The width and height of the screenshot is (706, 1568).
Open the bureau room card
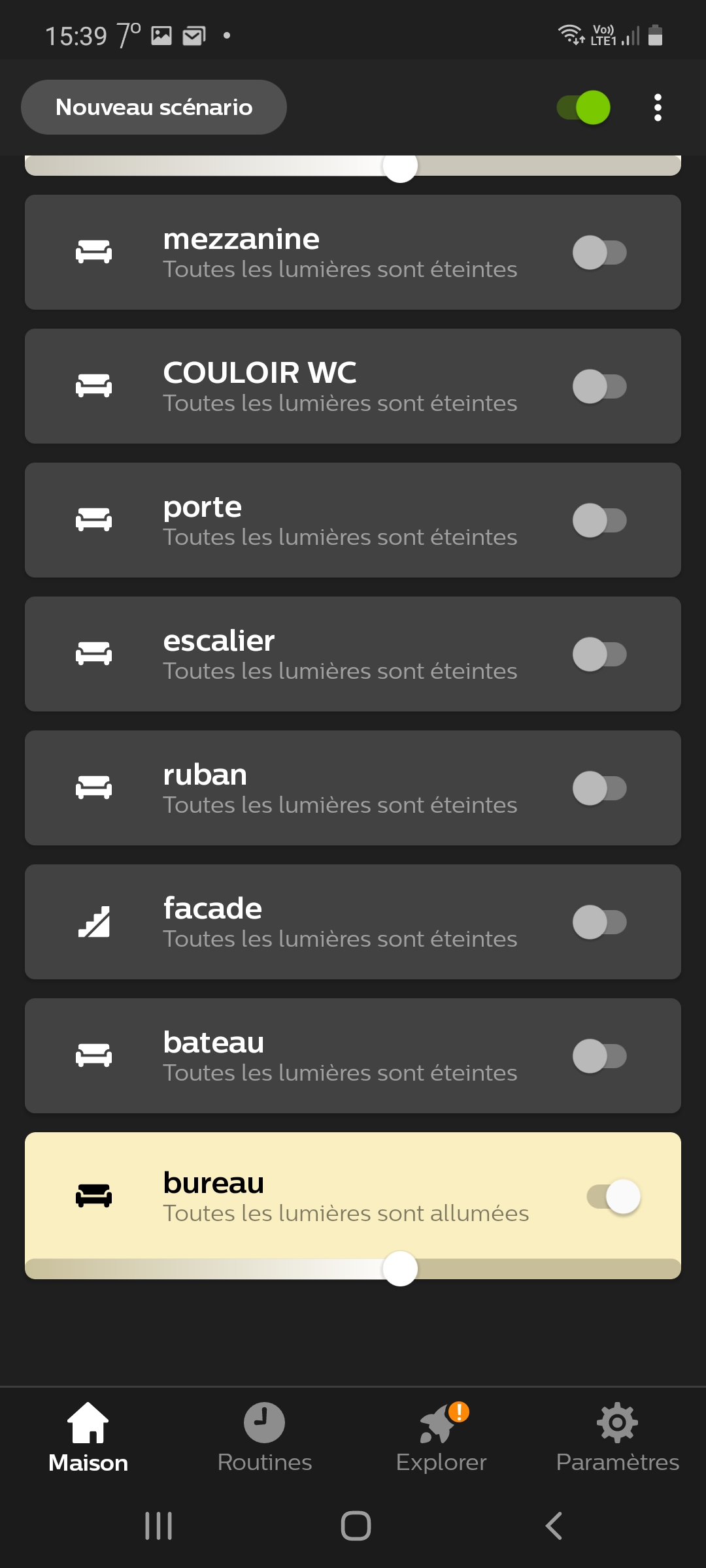point(353,1196)
